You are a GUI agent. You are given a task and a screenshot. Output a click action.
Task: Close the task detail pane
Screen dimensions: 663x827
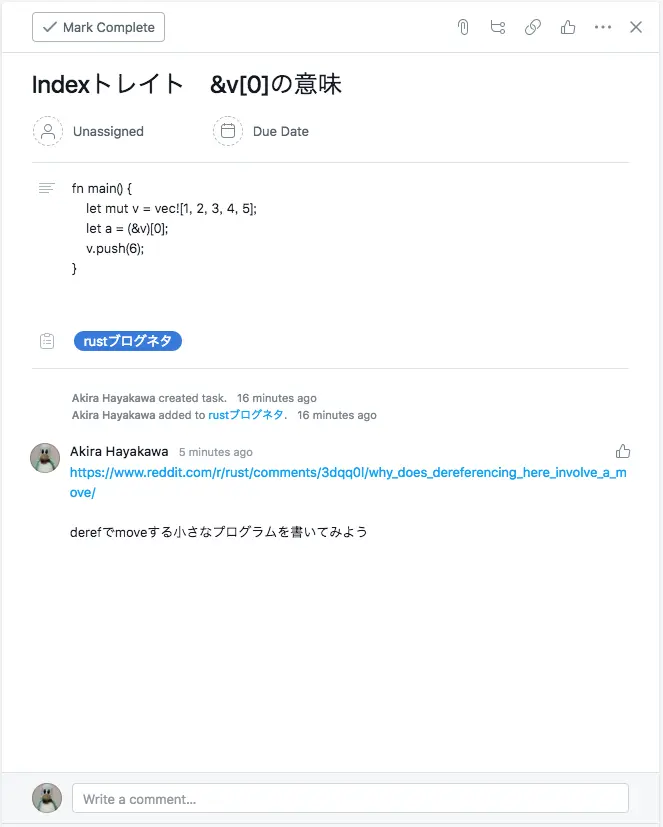636,27
